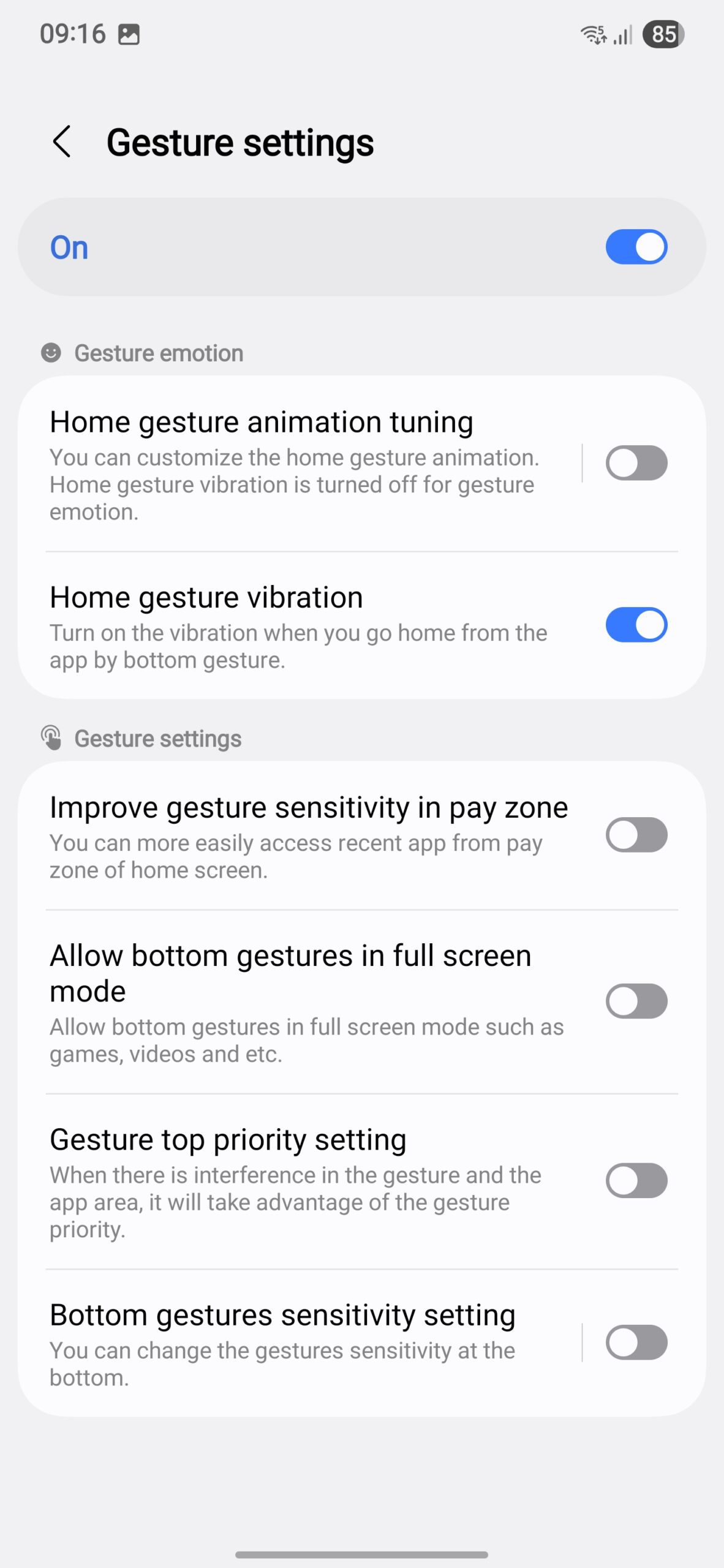The width and height of the screenshot is (724, 1568).
Task: Open Home gesture animation tuning details
Action: [x=300, y=464]
